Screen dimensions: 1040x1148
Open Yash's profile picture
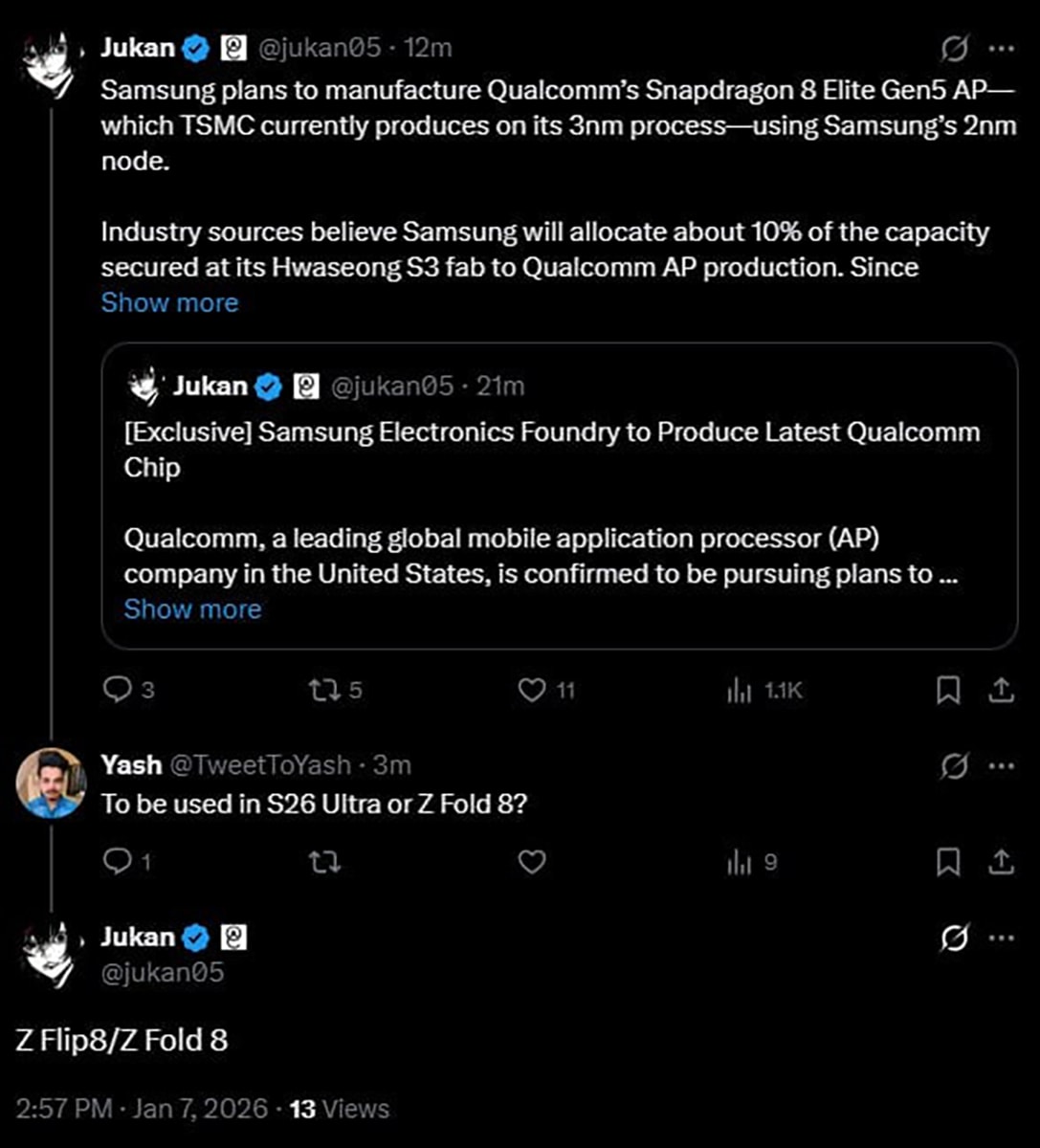tap(51, 783)
